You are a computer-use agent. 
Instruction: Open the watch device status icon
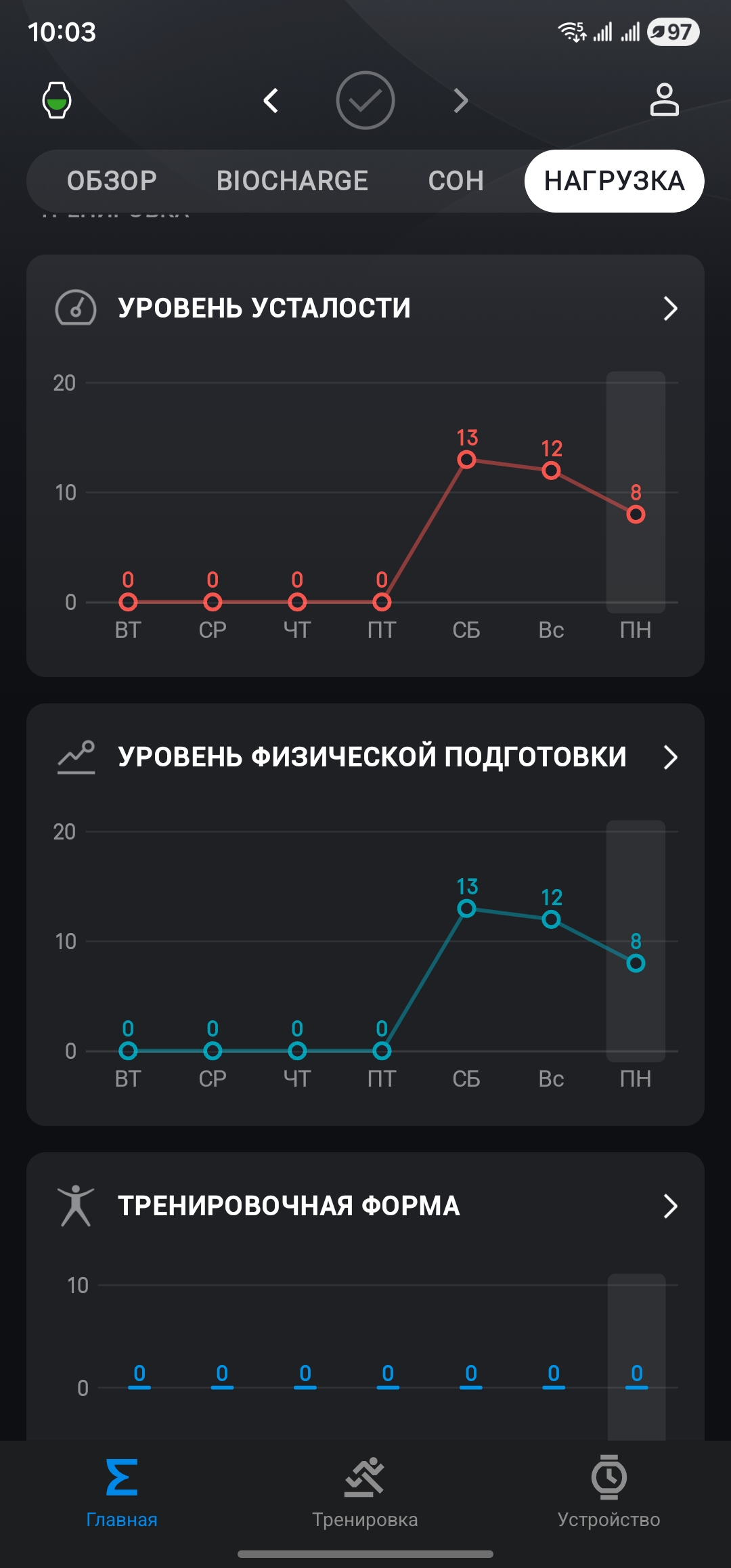[57, 101]
